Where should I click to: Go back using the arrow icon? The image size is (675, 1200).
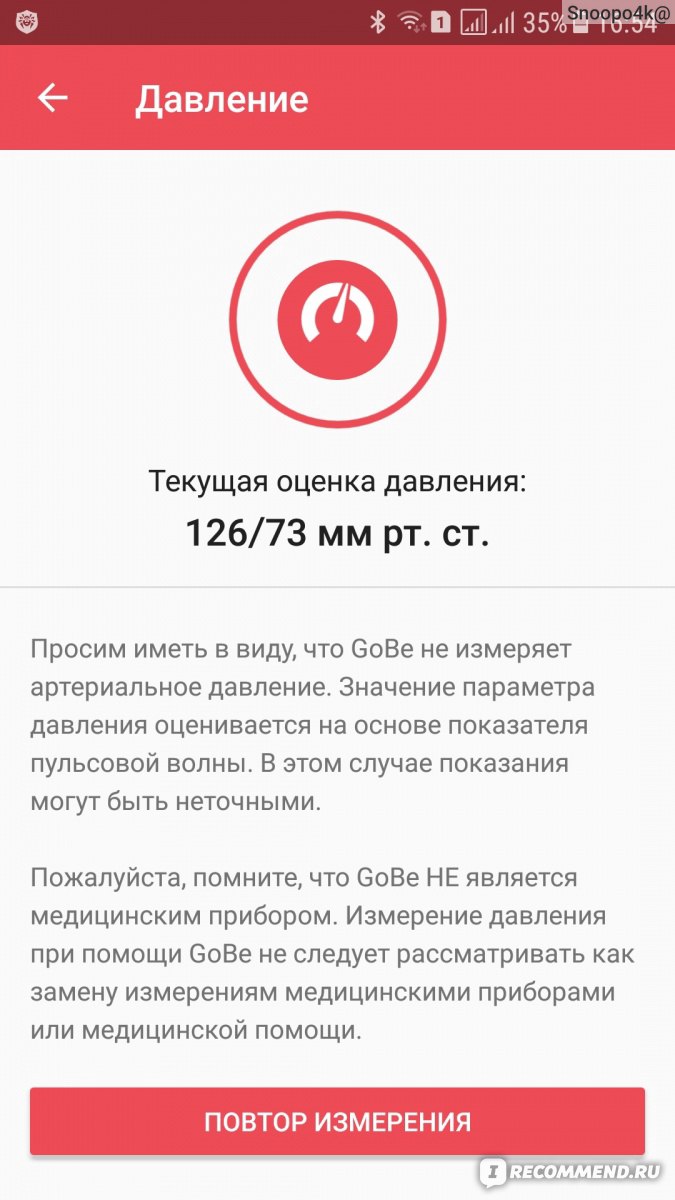(x=52, y=97)
